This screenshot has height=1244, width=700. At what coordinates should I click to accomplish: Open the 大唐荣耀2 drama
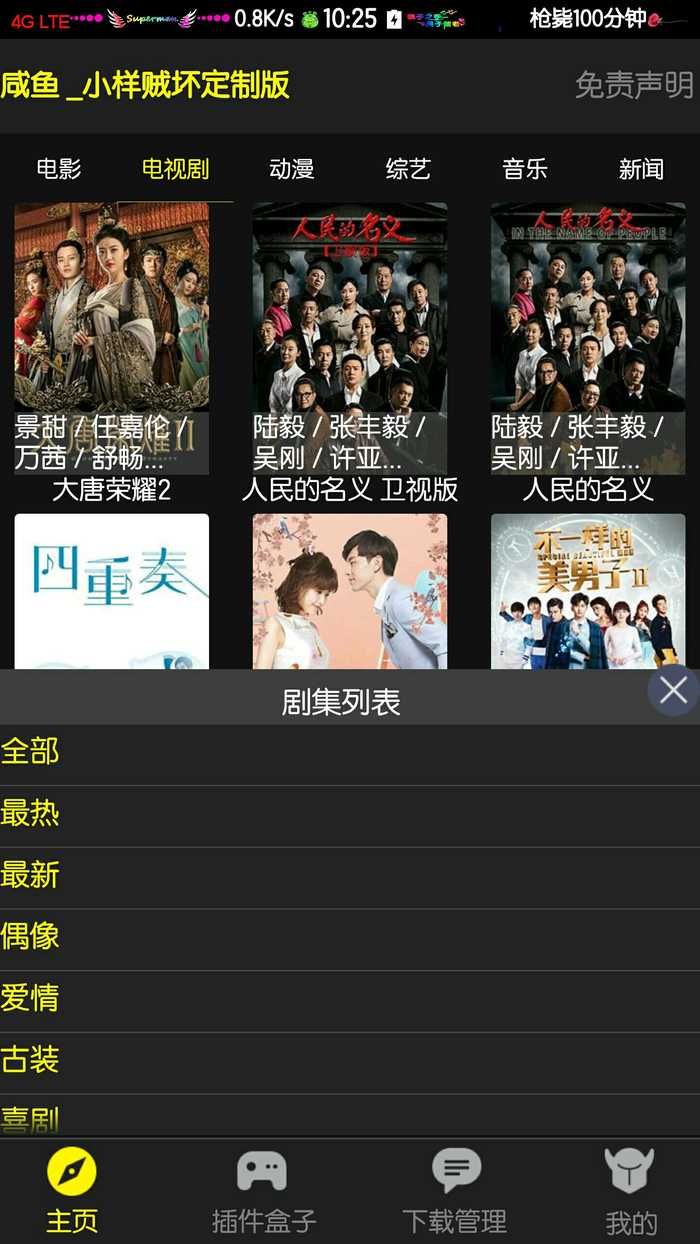tap(111, 340)
